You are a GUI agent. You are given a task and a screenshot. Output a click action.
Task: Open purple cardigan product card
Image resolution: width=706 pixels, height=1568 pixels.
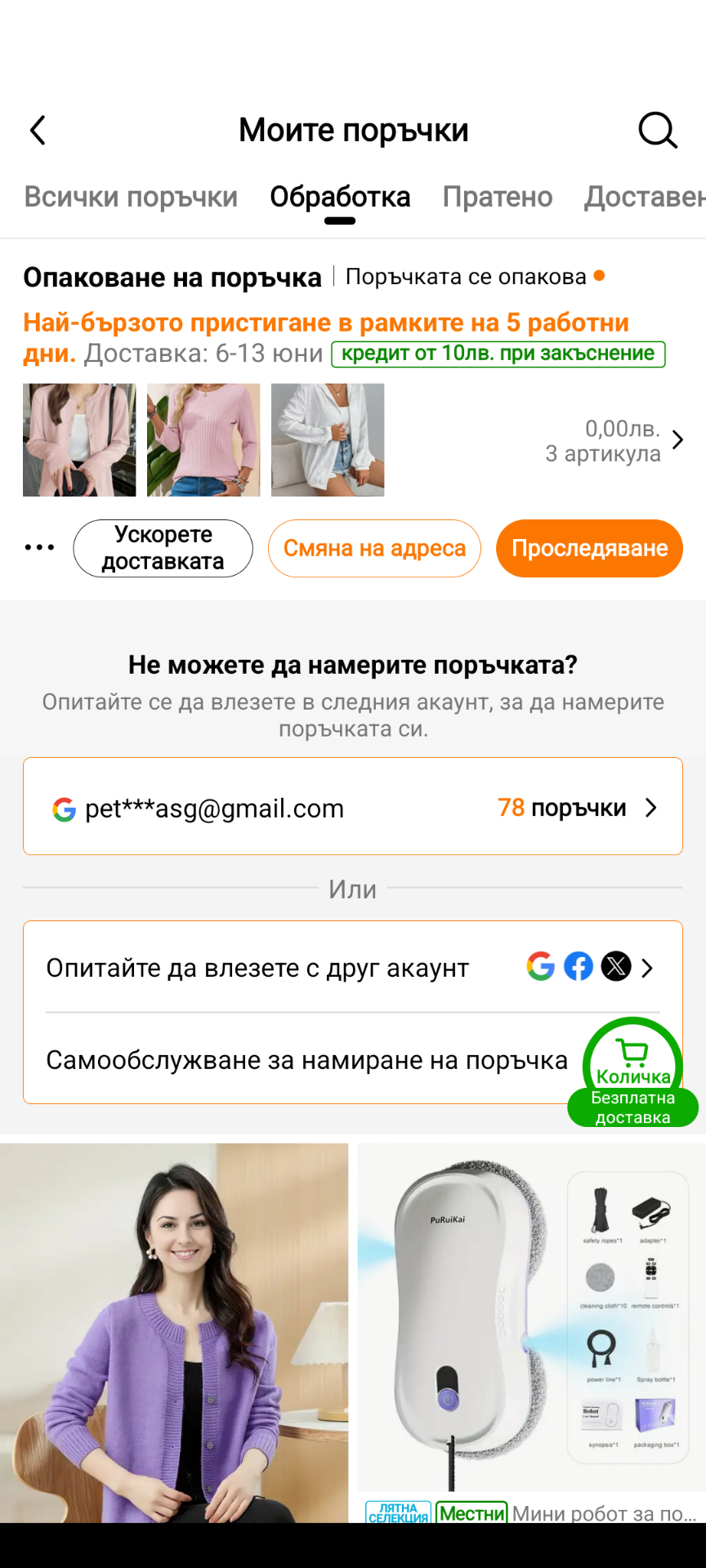coord(174,1331)
